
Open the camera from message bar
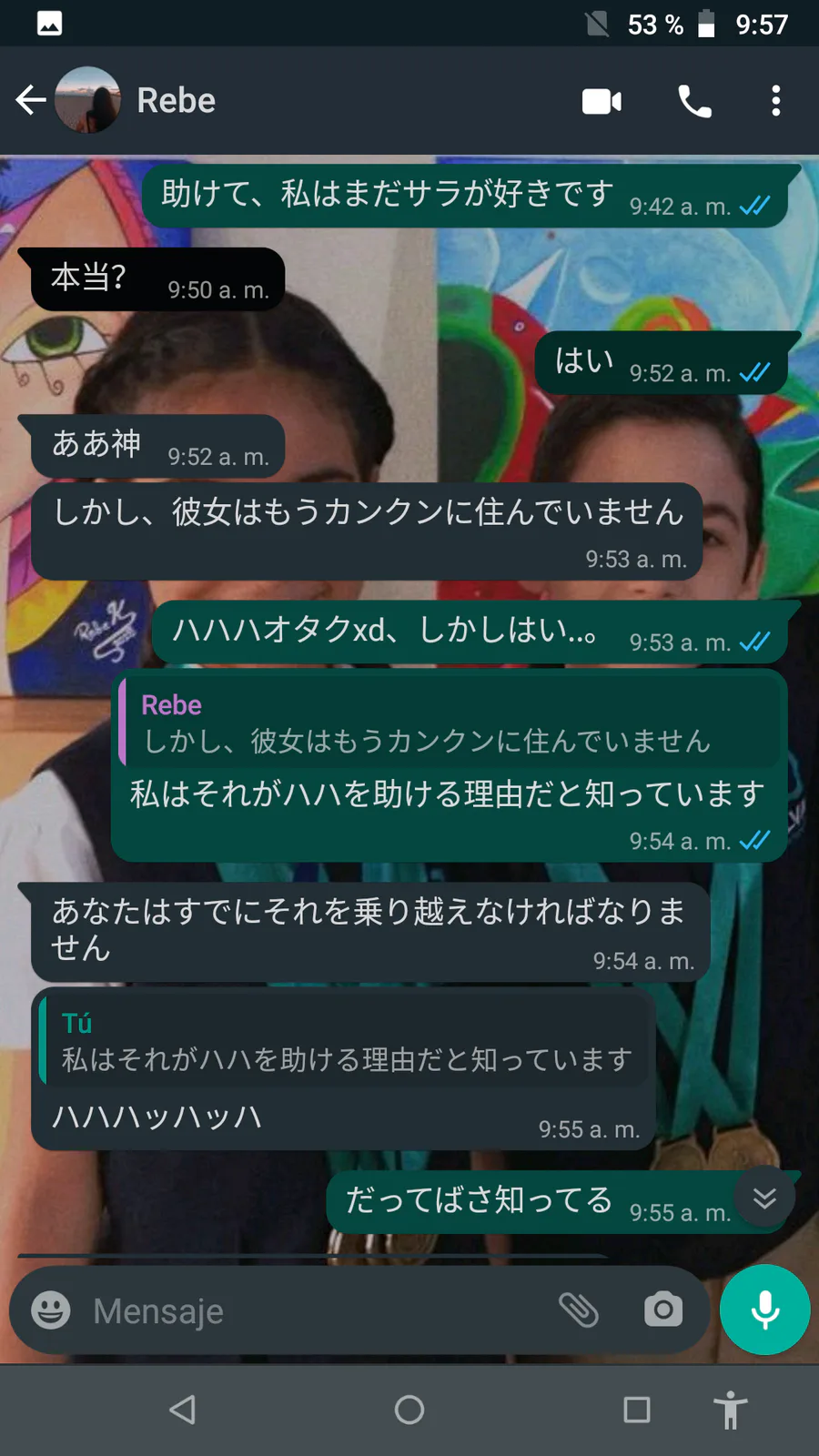click(663, 1310)
